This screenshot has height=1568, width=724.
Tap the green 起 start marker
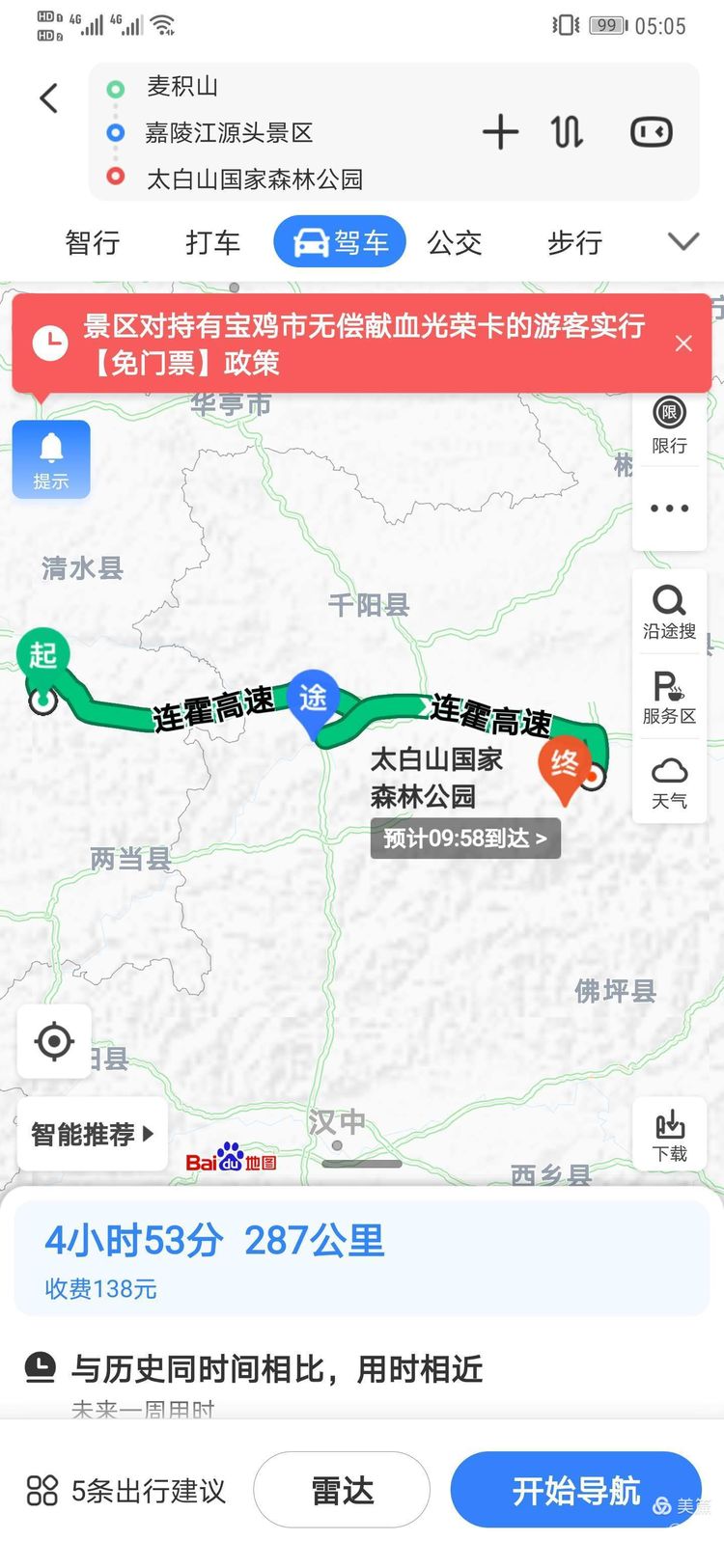click(x=41, y=654)
